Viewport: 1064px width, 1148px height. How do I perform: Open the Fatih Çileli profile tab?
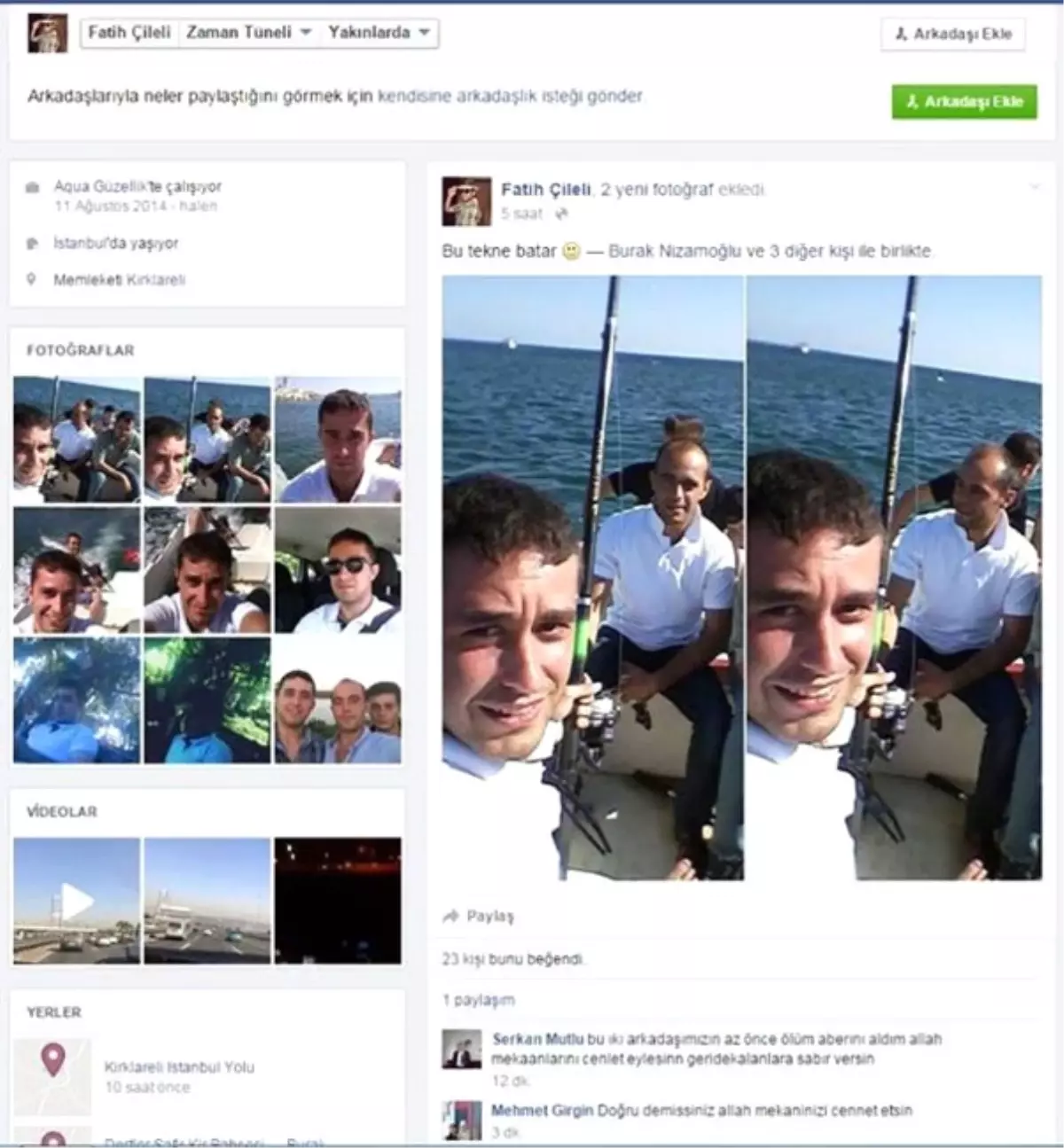click(129, 33)
